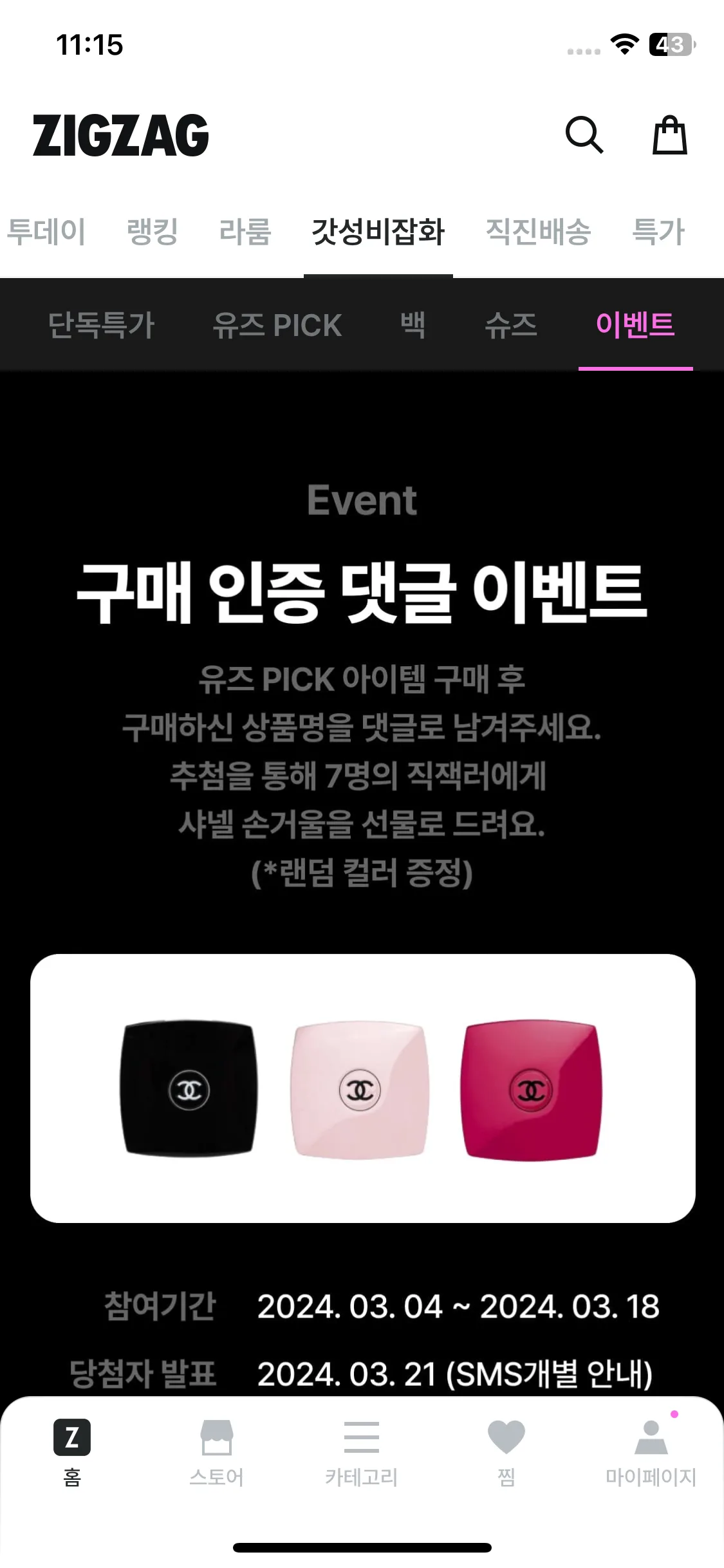Image resolution: width=724 pixels, height=1568 pixels.
Task: Open the shopping bag cart
Action: click(x=670, y=135)
